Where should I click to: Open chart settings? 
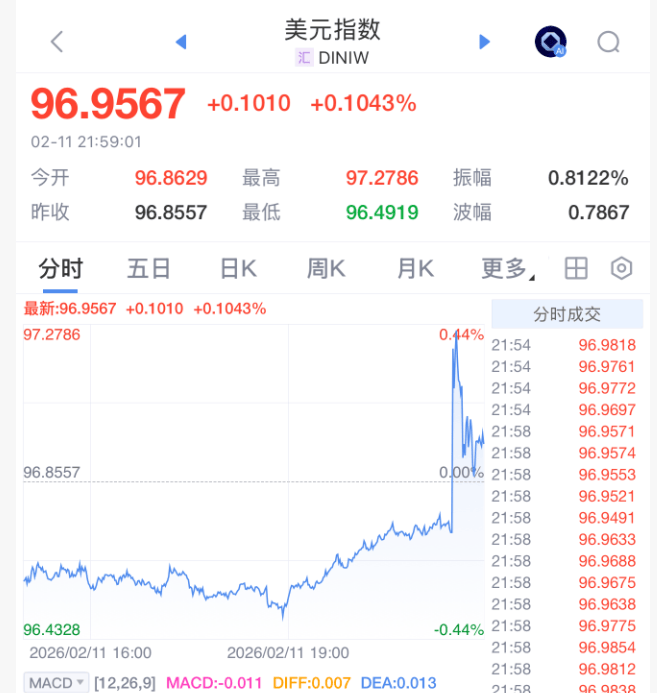(622, 268)
